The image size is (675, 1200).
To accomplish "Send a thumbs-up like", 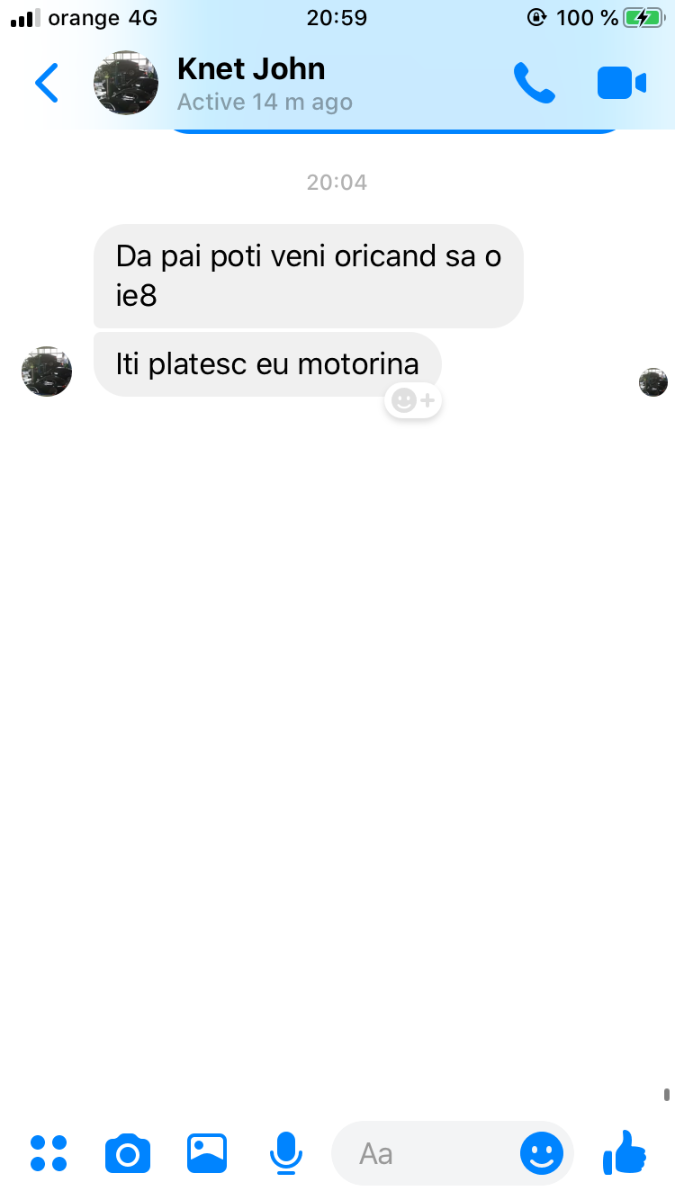I will coord(625,1152).
